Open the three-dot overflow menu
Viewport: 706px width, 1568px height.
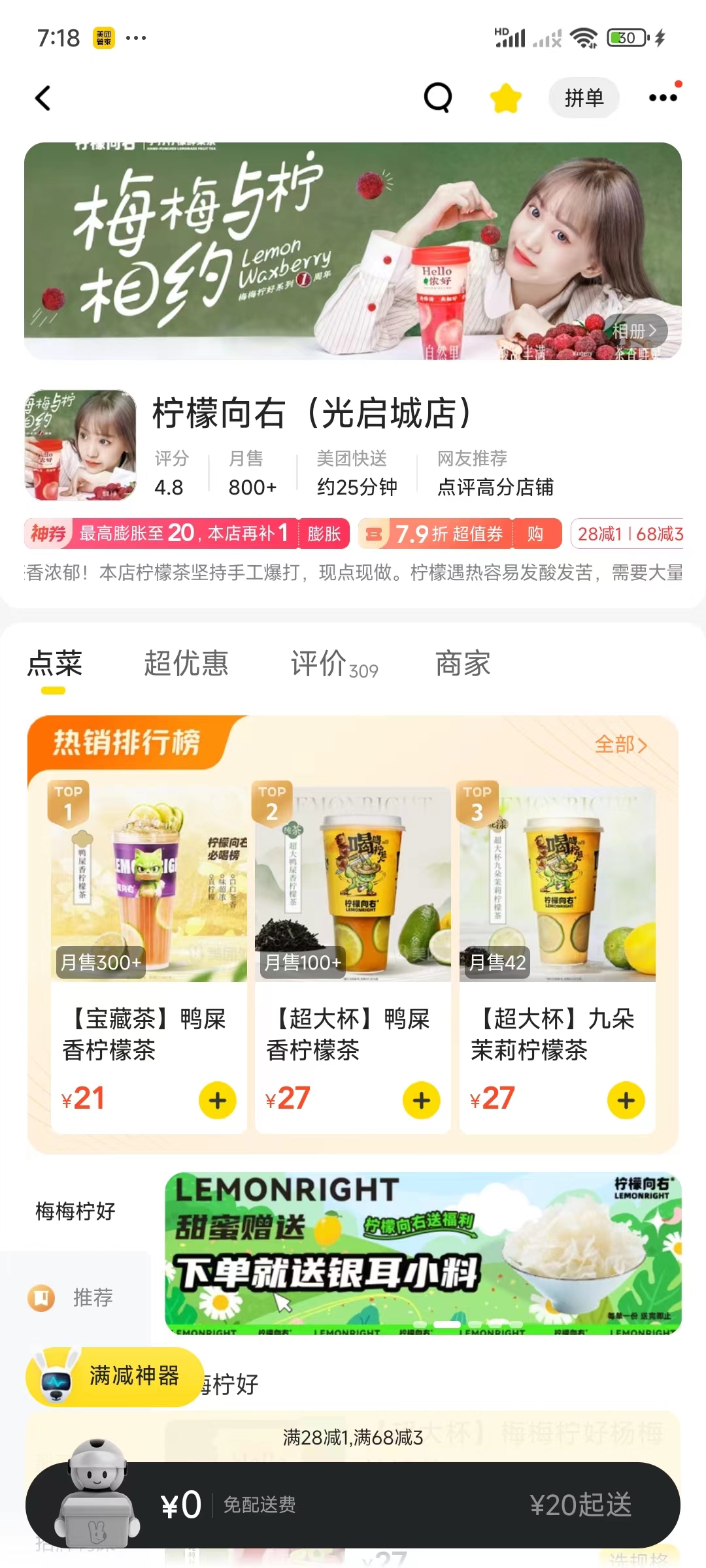point(663,99)
